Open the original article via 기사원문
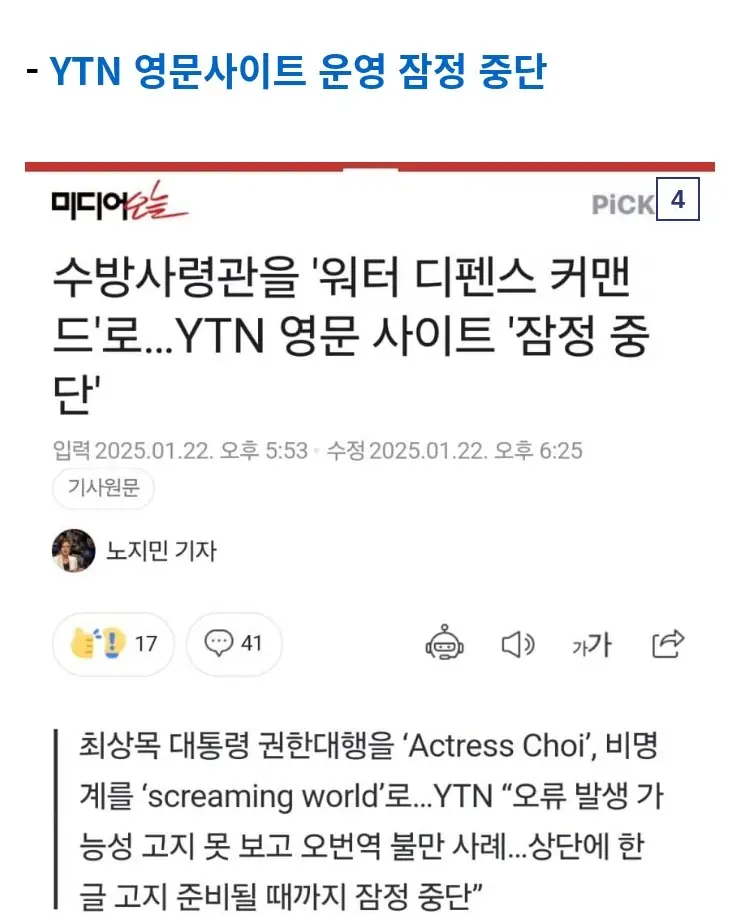Viewport: 740px width, 915px height. tap(103, 489)
